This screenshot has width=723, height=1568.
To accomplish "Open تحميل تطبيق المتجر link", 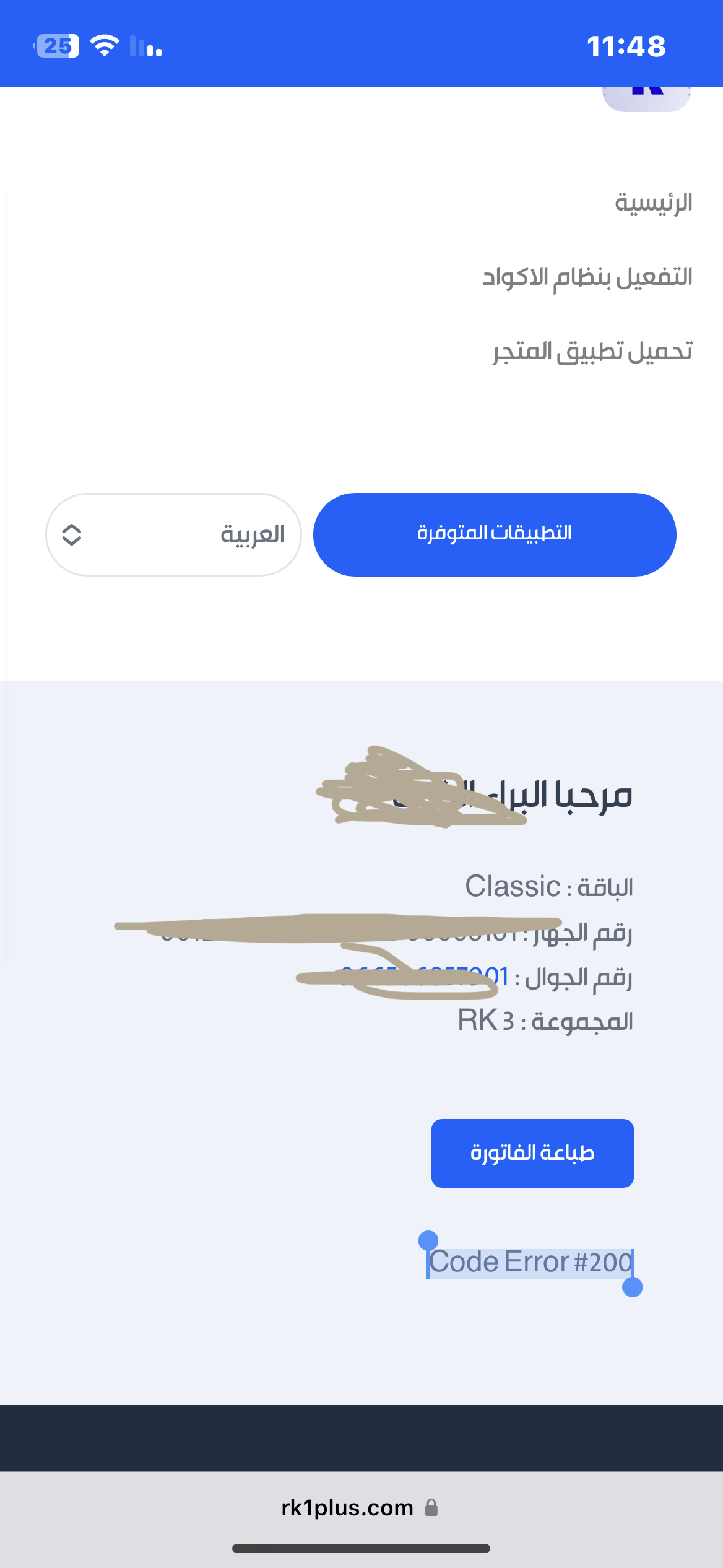I will pos(593,351).
